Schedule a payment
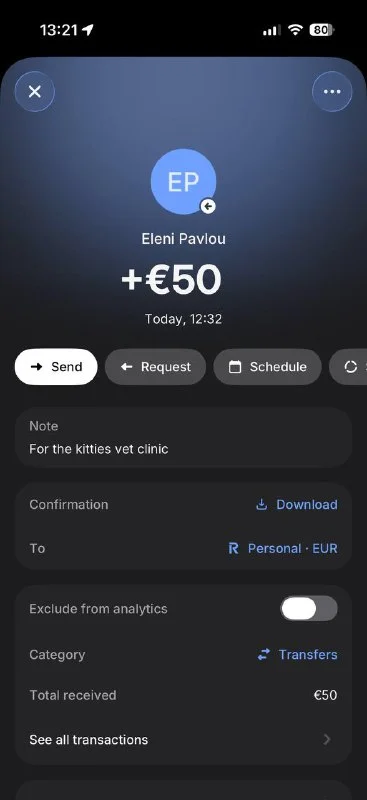 click(x=267, y=367)
